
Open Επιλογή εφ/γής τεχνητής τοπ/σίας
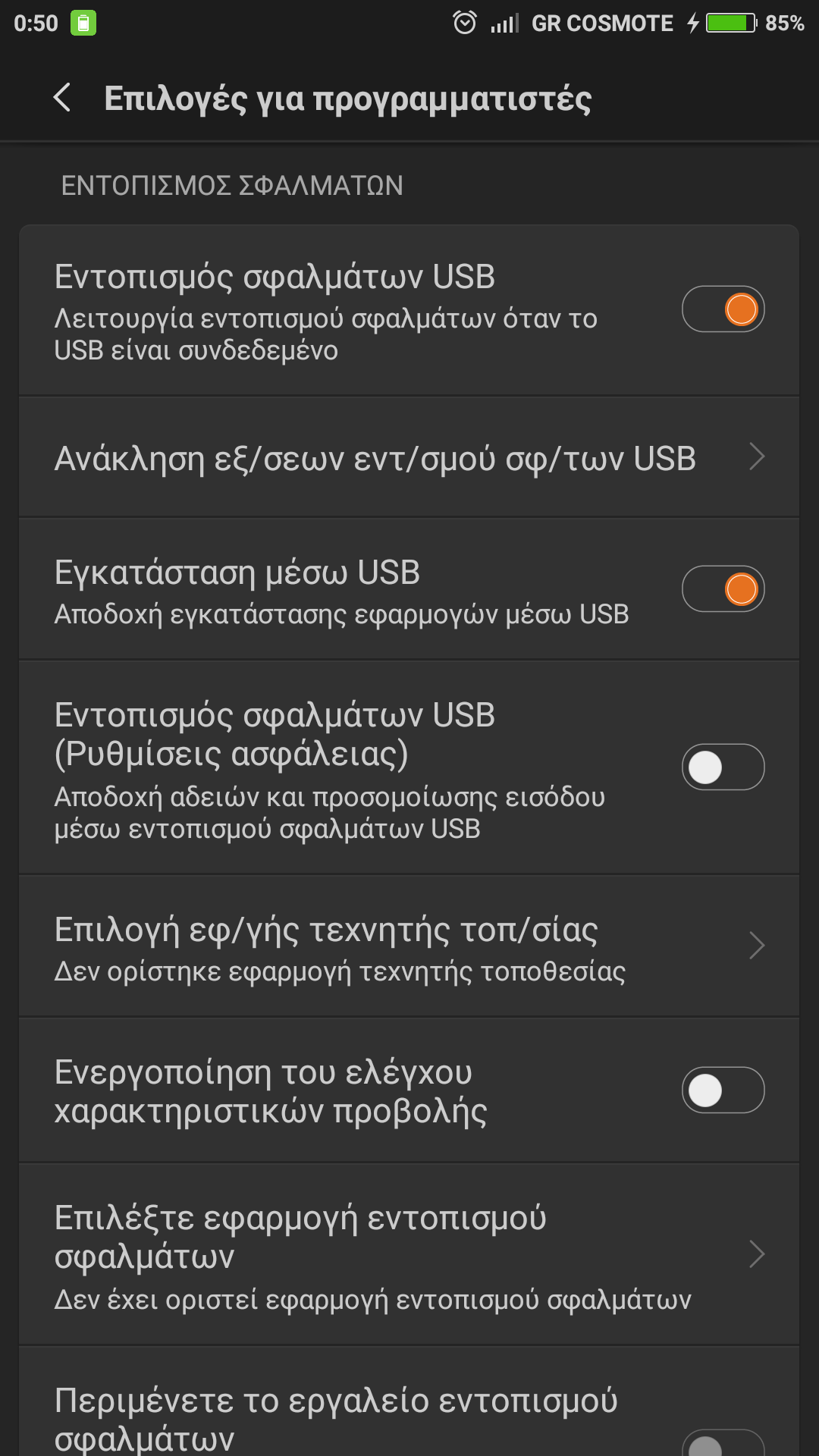[409, 946]
